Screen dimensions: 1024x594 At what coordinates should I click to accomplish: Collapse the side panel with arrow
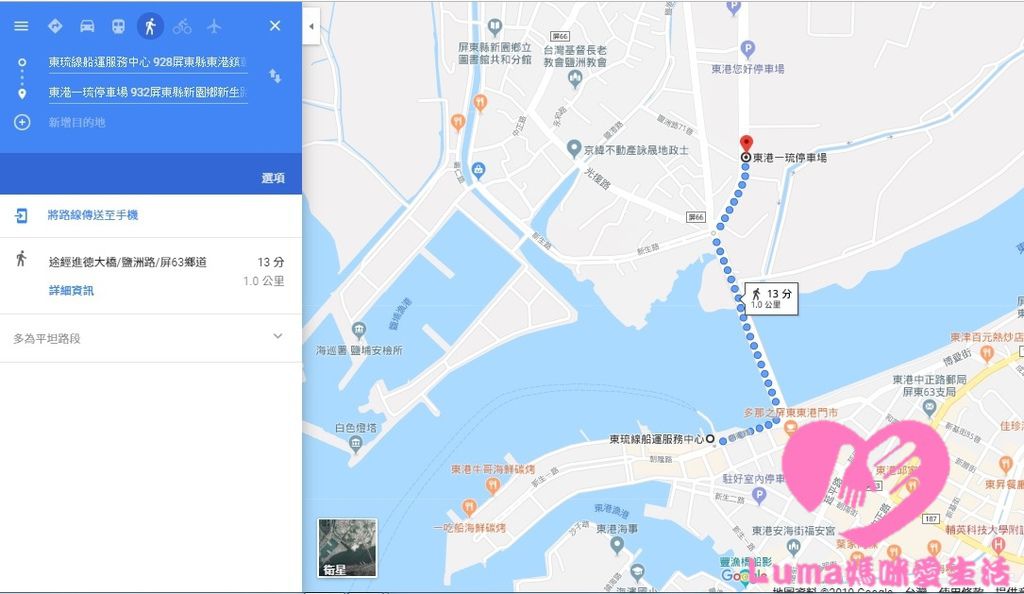click(x=312, y=26)
